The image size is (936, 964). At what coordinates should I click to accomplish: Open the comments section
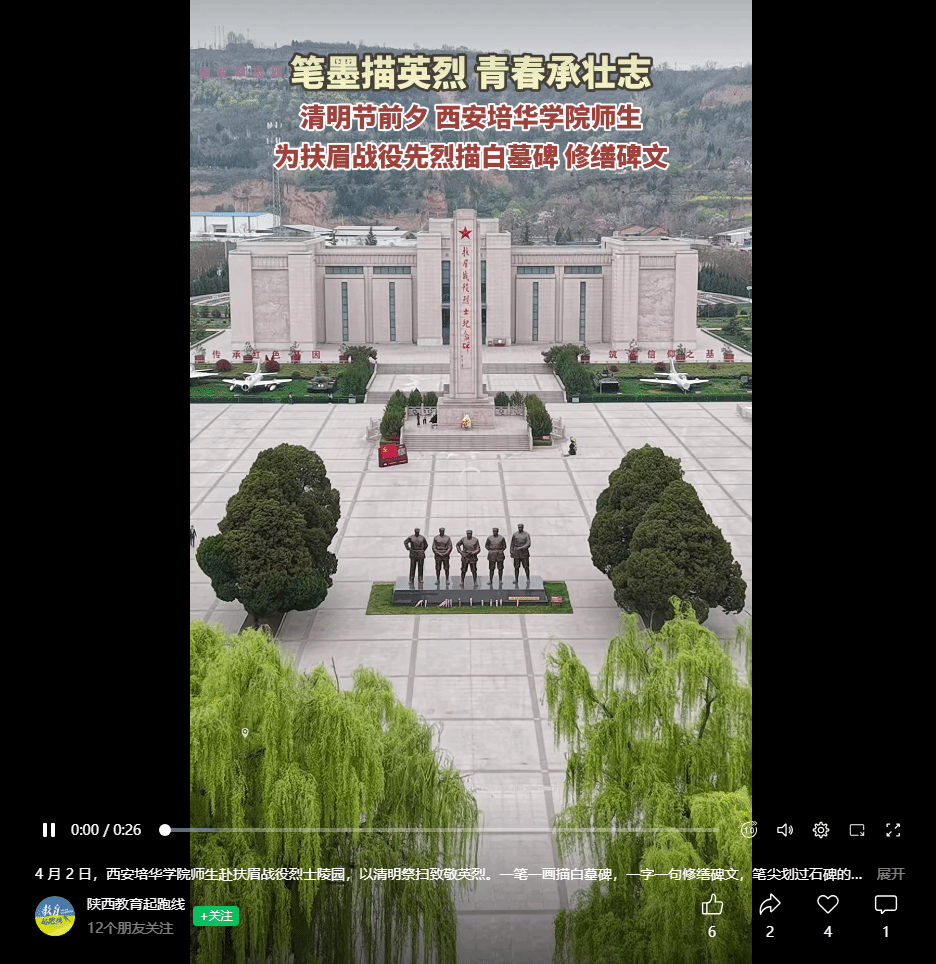click(x=885, y=905)
